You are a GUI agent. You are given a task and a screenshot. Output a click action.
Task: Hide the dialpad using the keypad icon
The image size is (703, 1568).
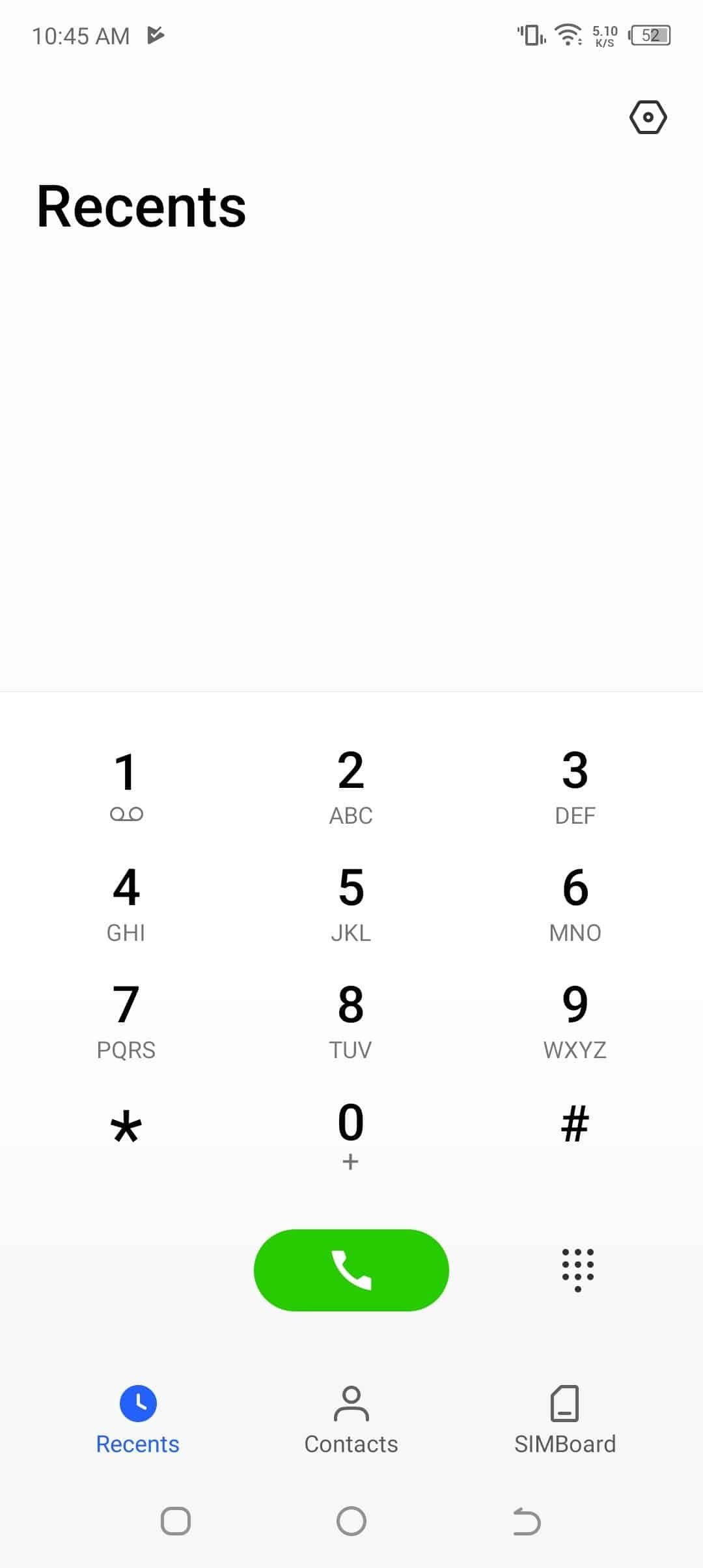point(575,1270)
